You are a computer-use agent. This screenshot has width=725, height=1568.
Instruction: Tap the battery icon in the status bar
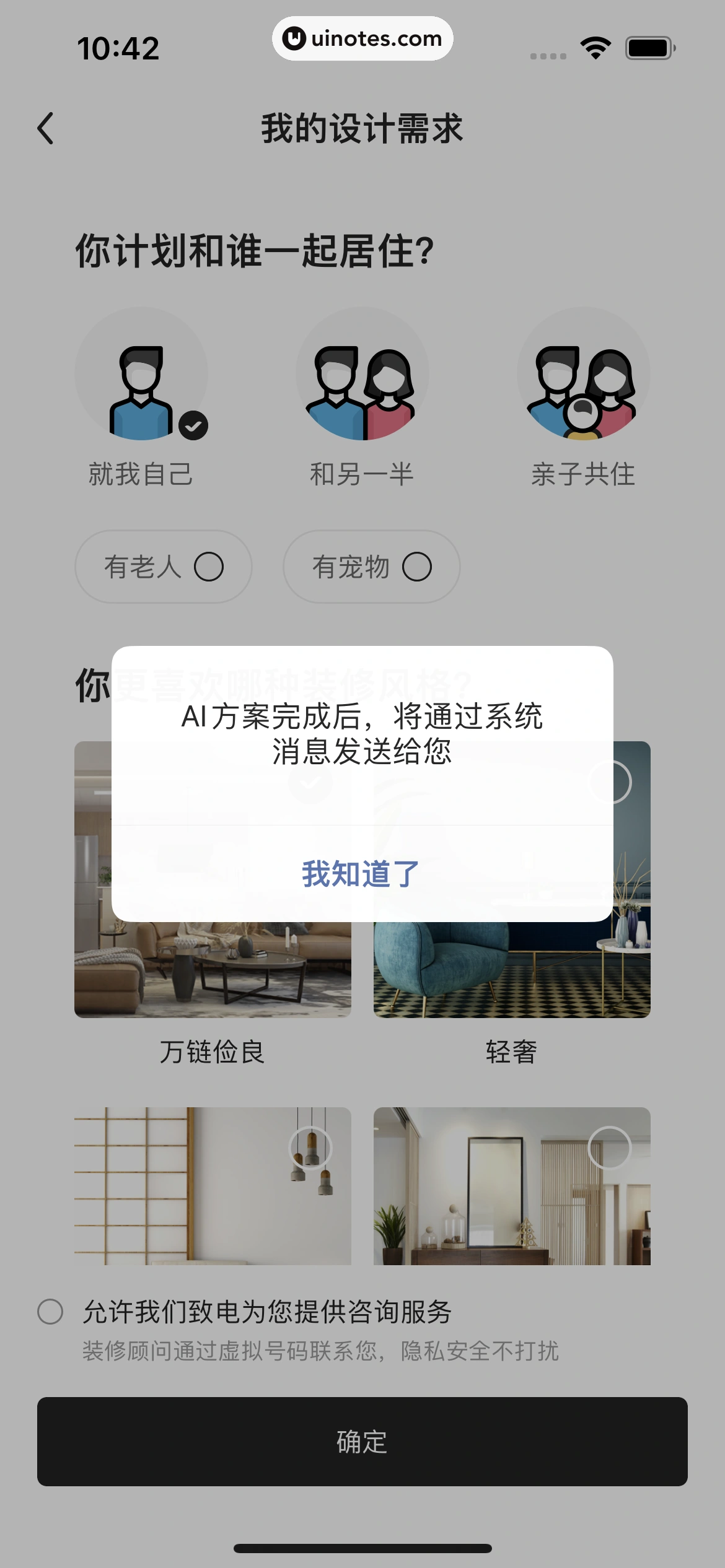tap(649, 48)
